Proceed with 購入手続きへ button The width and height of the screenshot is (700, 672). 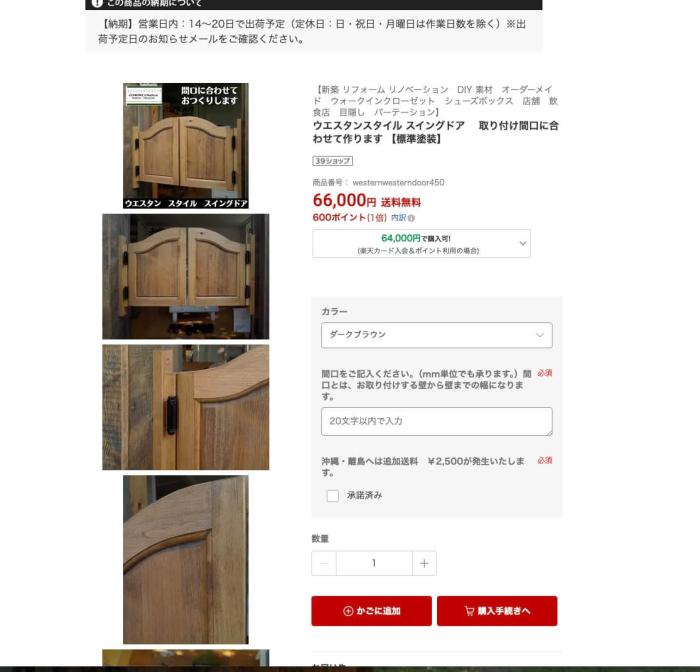[x=497, y=611]
